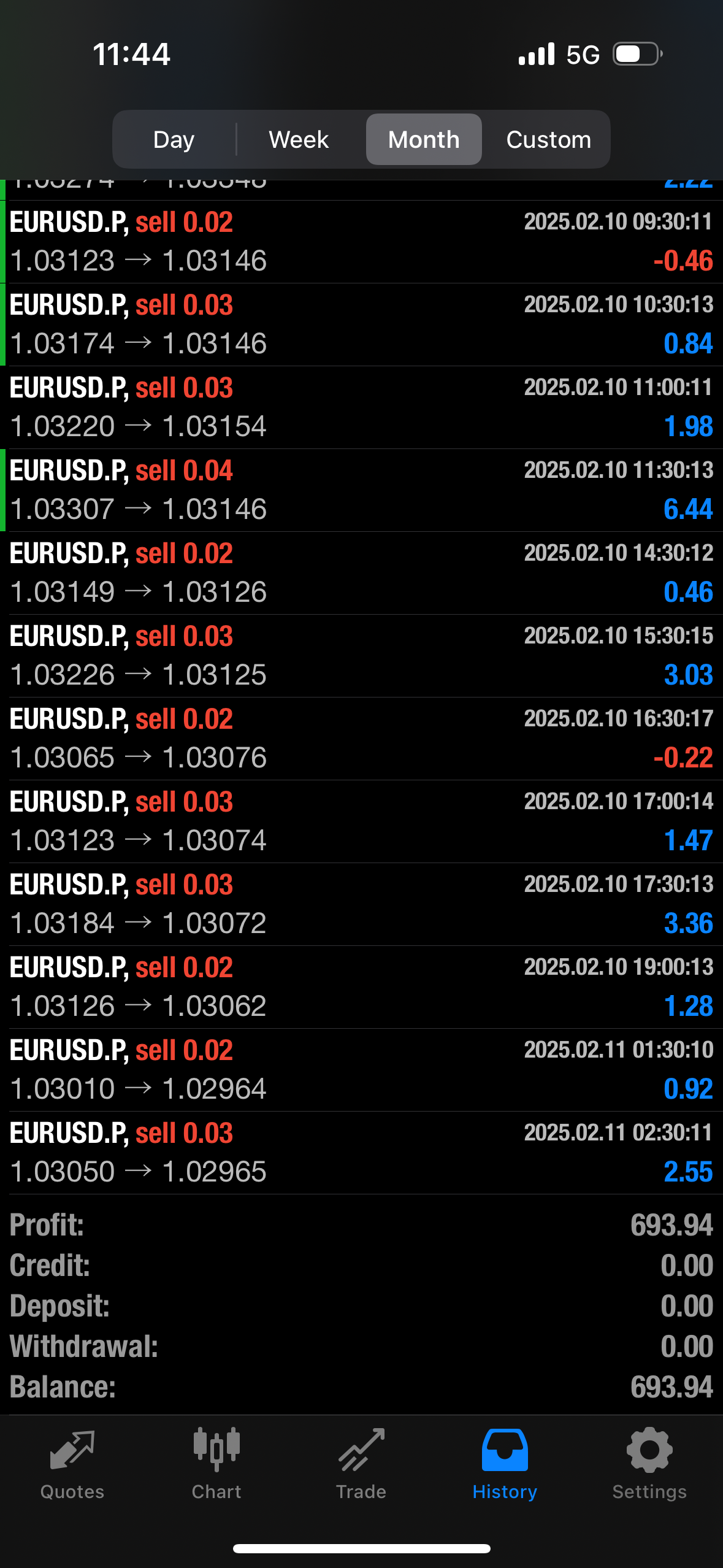Select the Week period filter
This screenshot has height=1568, width=723.
[299, 140]
